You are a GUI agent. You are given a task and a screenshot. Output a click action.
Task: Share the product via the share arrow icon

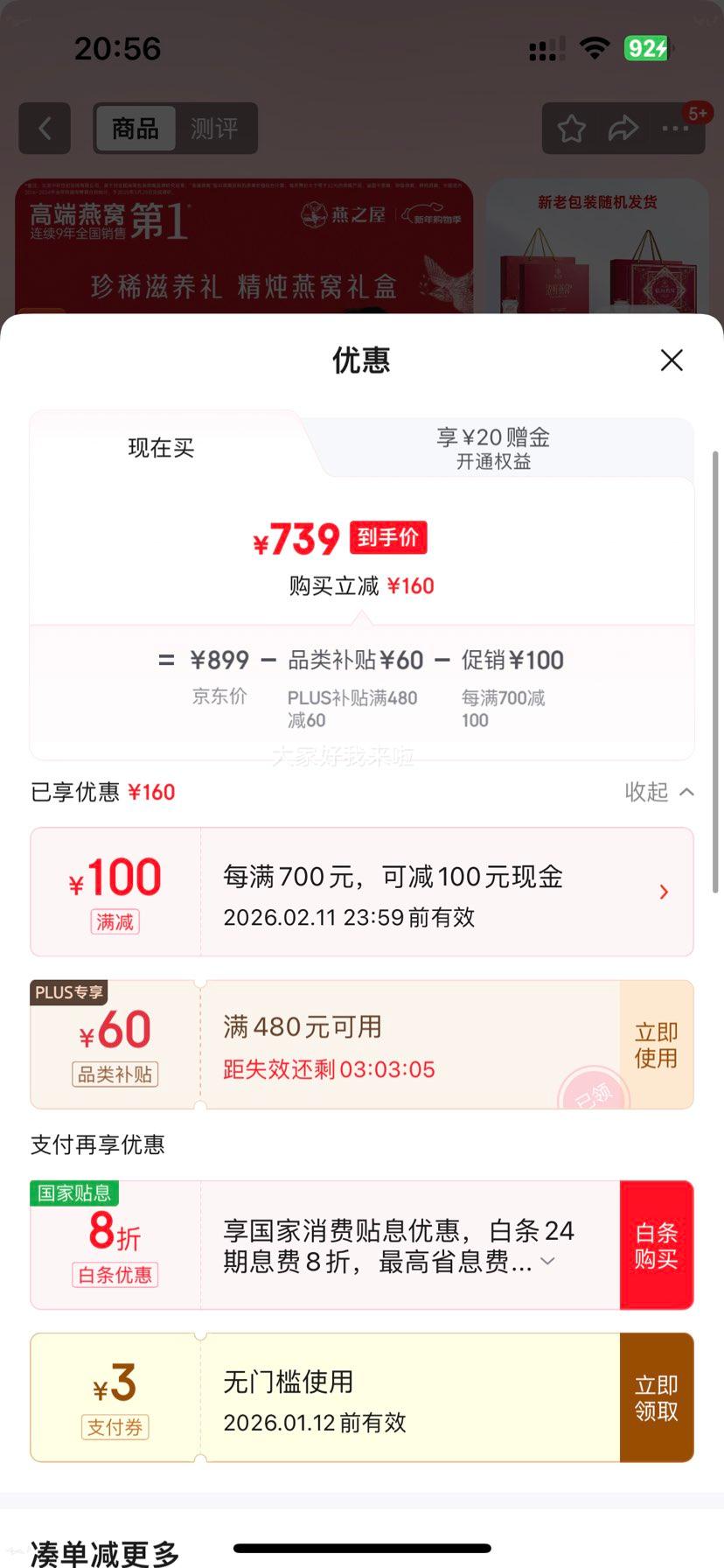click(x=623, y=128)
